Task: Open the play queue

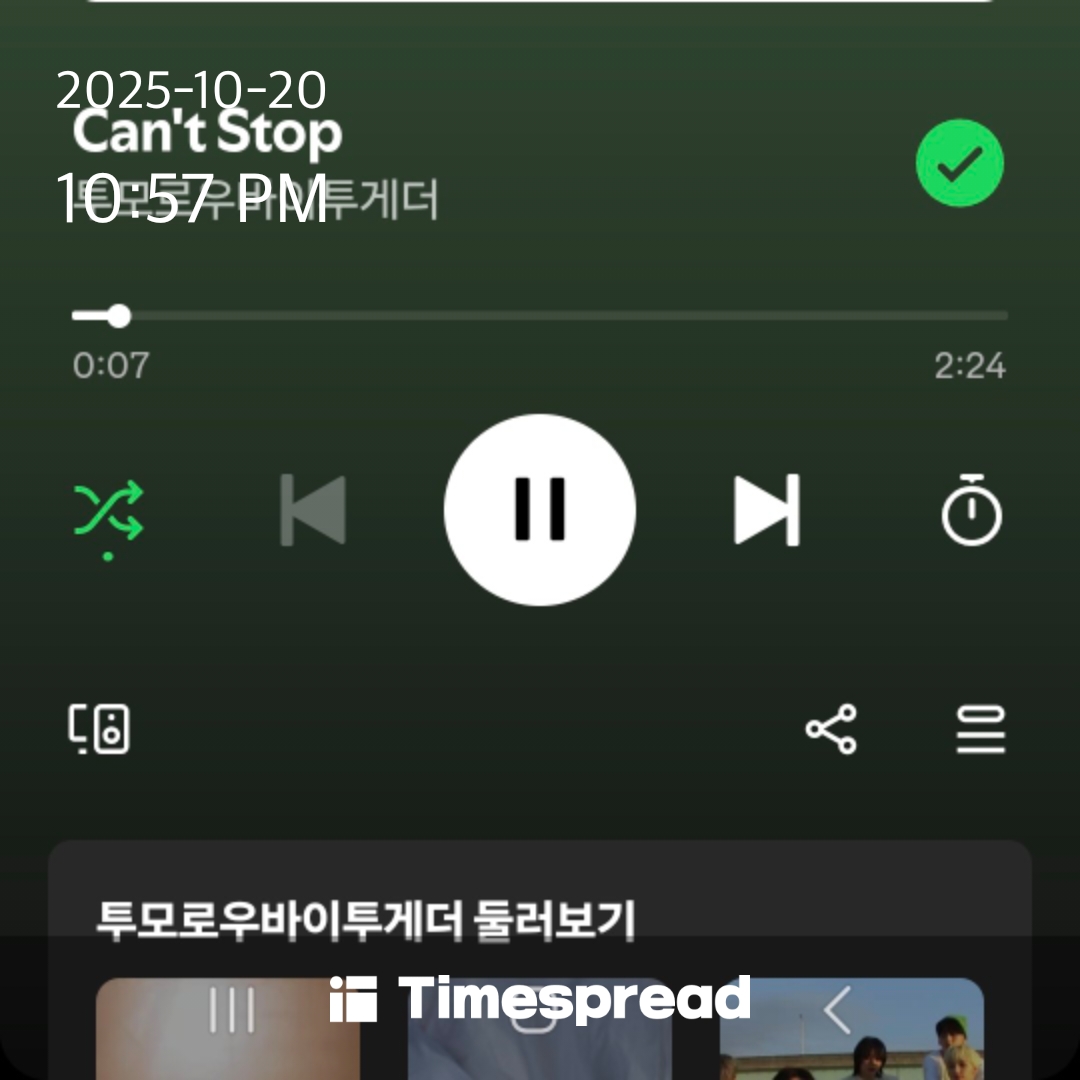Action: (980, 729)
